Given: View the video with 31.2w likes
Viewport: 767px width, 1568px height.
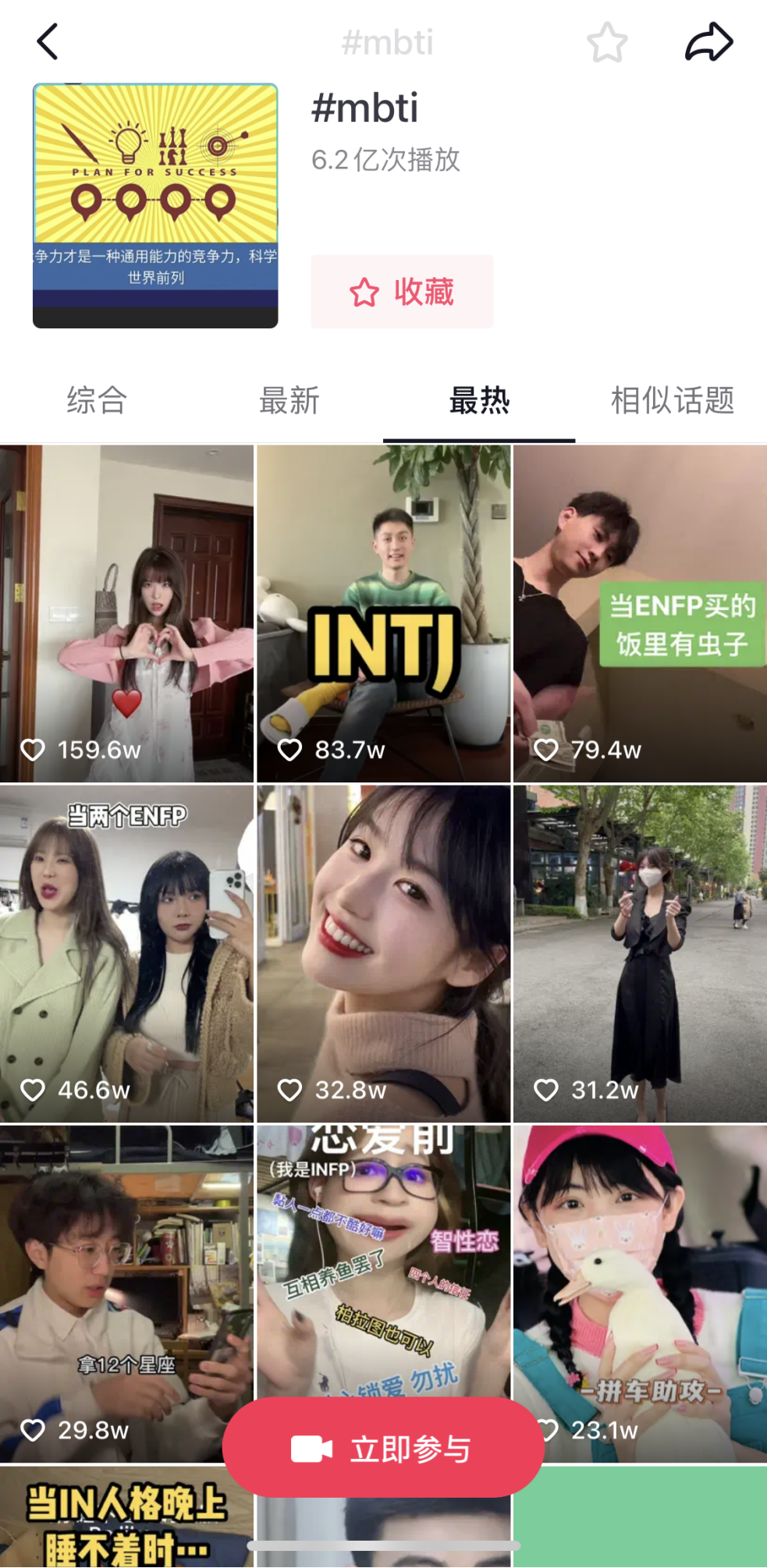Looking at the screenshot, I should [640, 953].
